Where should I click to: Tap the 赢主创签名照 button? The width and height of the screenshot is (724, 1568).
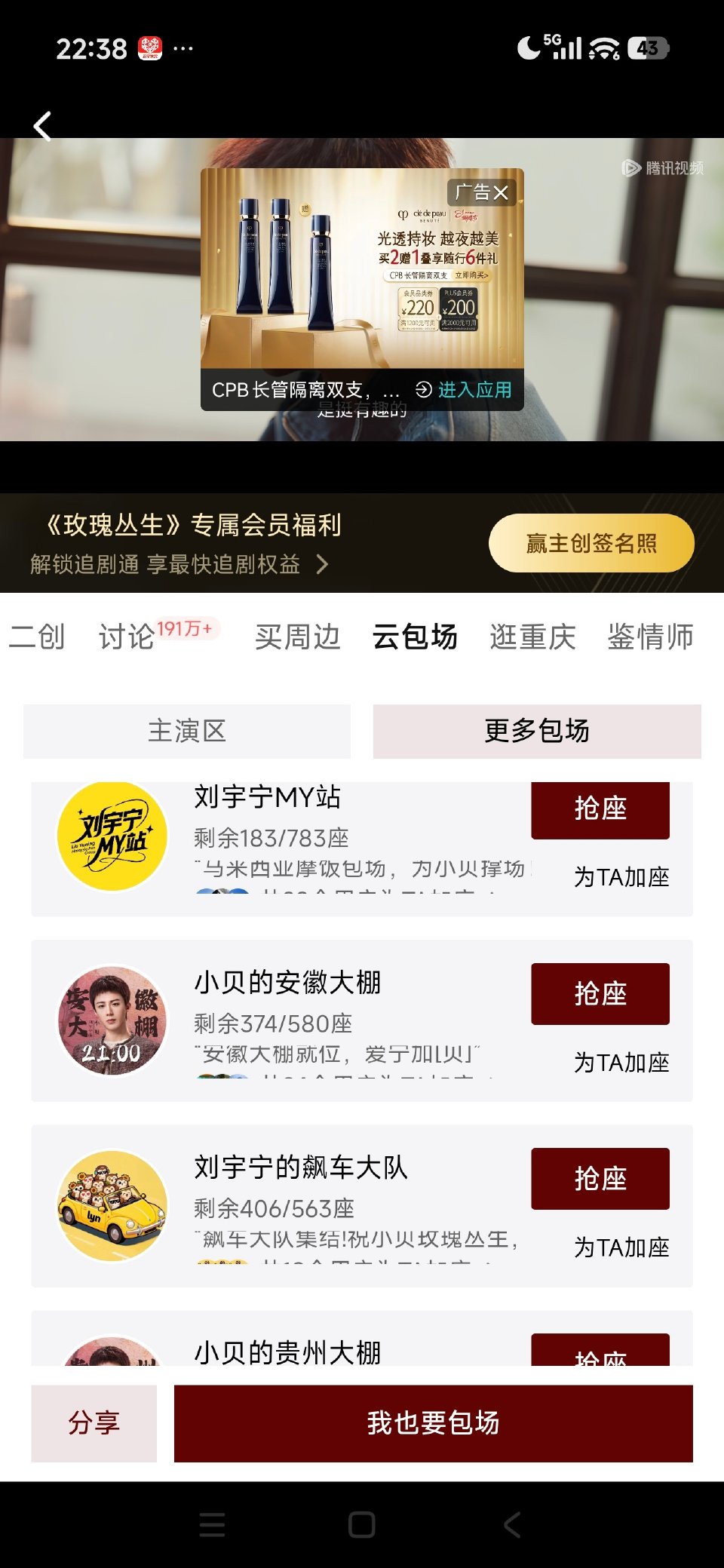[x=591, y=543]
